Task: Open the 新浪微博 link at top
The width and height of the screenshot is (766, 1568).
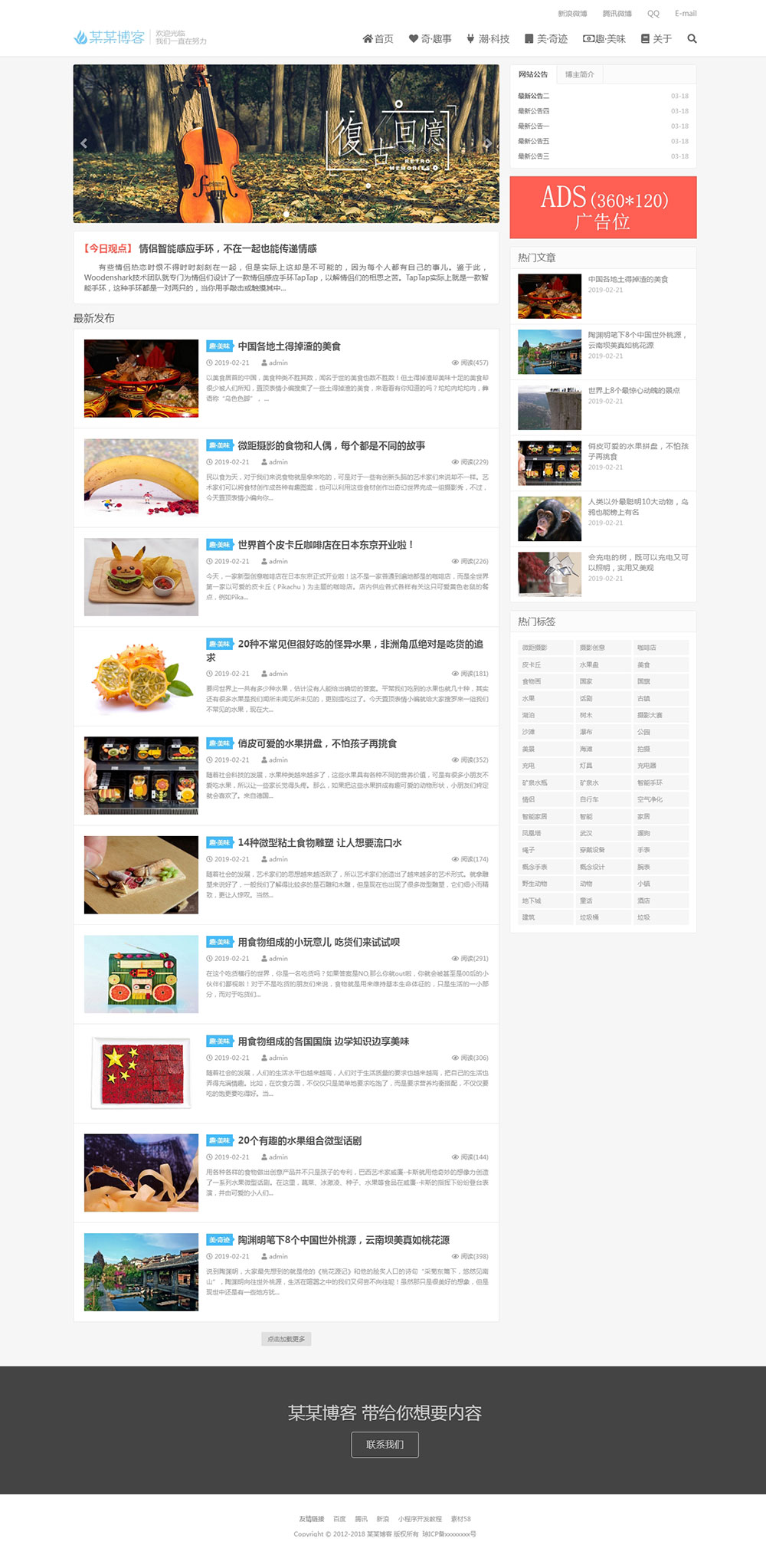Action: 572,14
